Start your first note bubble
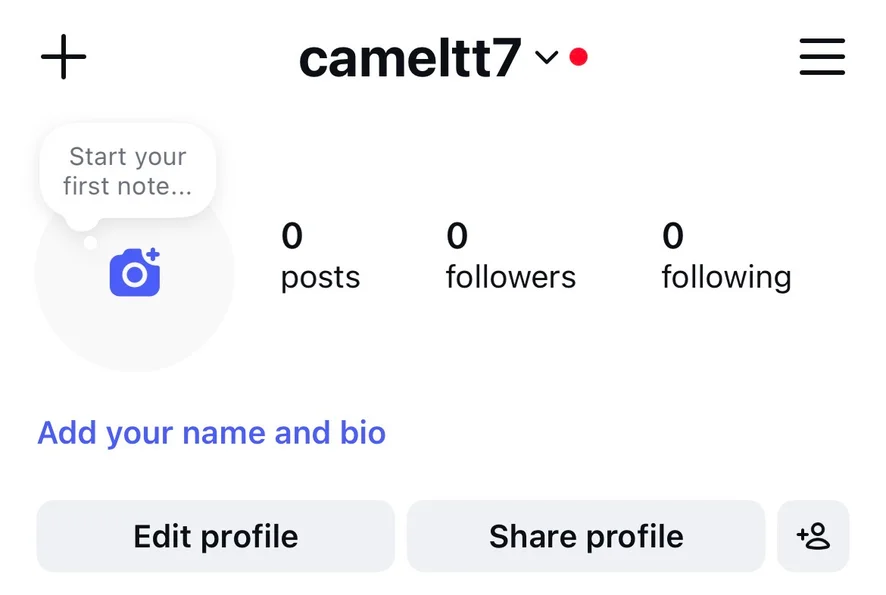The width and height of the screenshot is (886, 595). 127,171
